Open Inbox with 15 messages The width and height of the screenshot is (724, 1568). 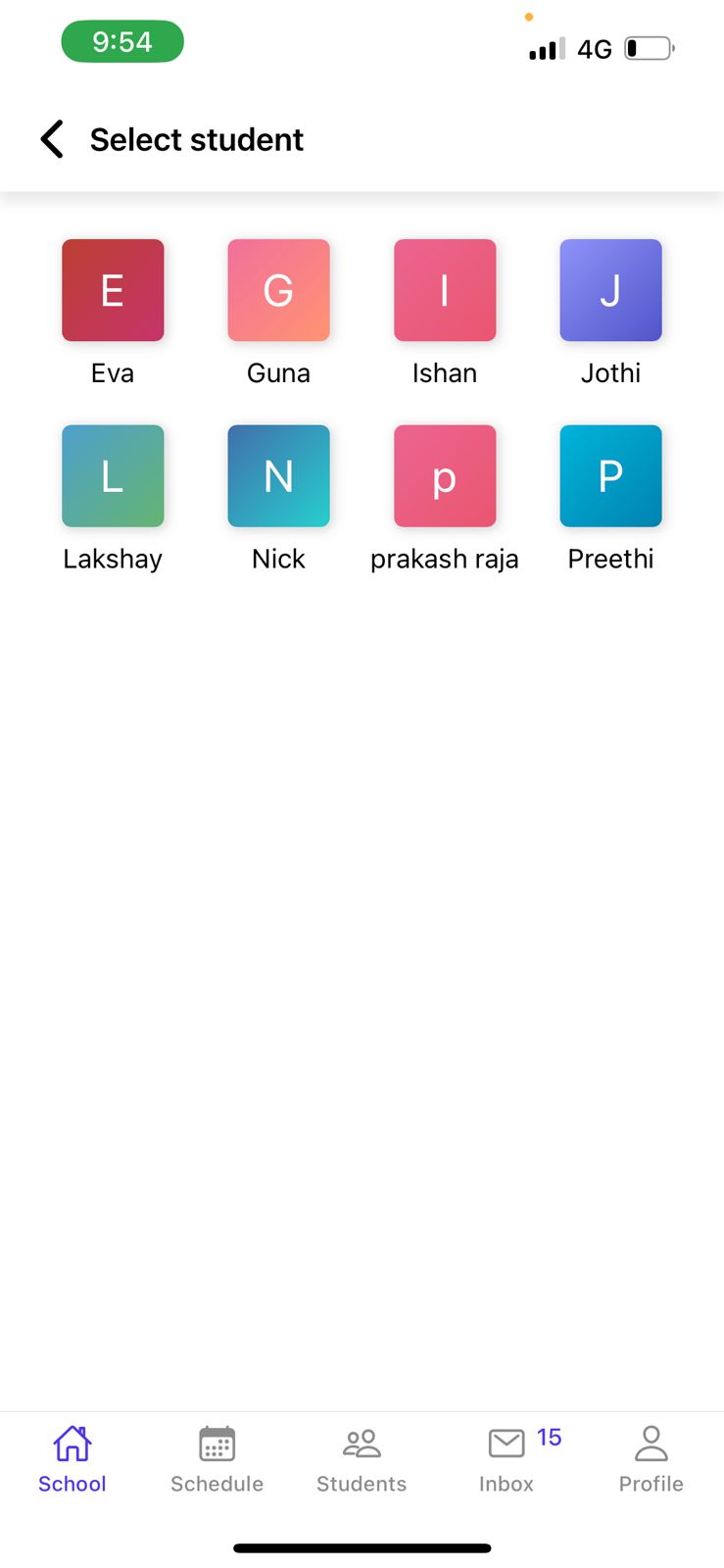coord(507,1458)
